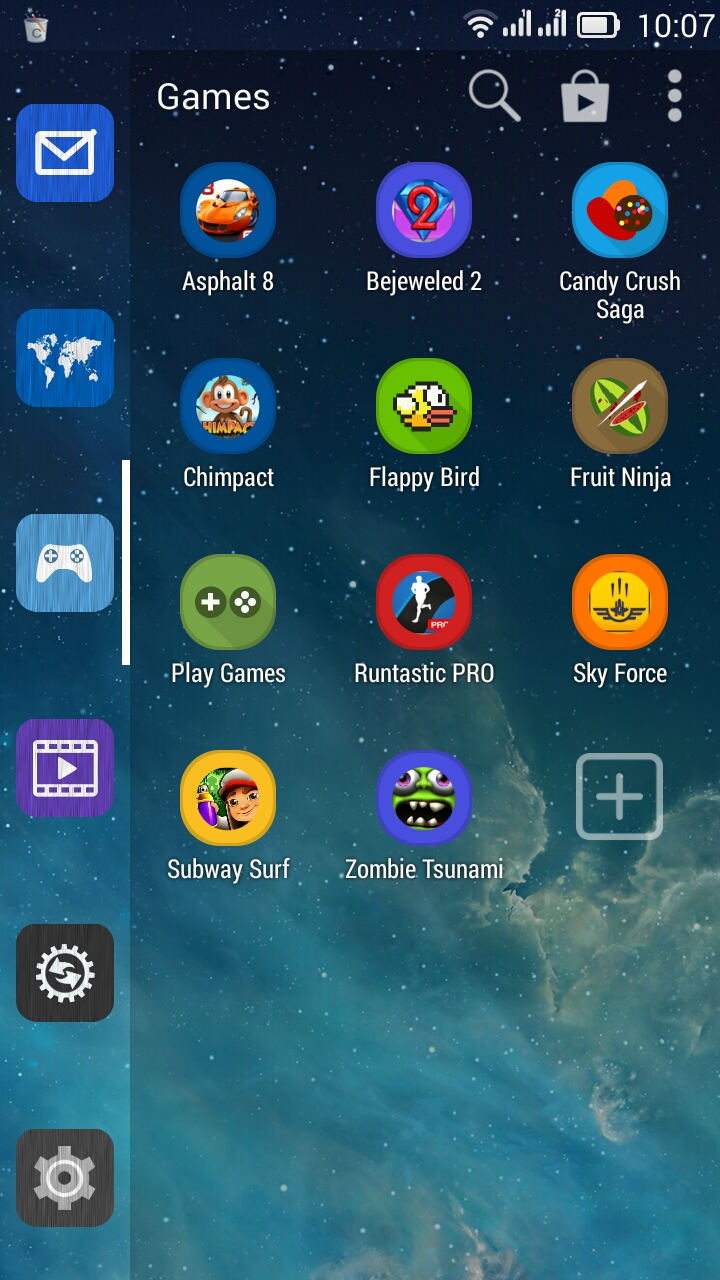Open Flappy Bird
The height and width of the screenshot is (1280, 720).
tap(424, 407)
